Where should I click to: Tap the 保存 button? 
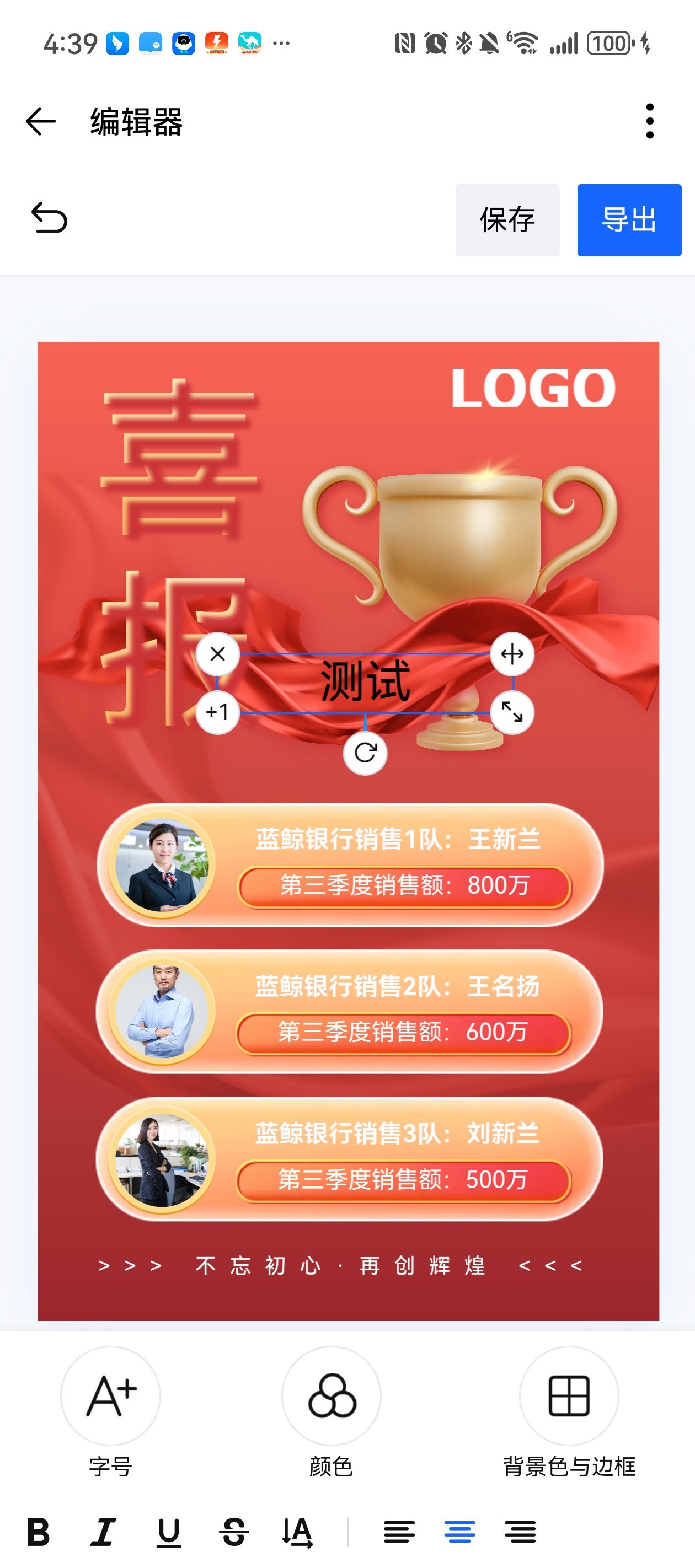[x=507, y=220]
